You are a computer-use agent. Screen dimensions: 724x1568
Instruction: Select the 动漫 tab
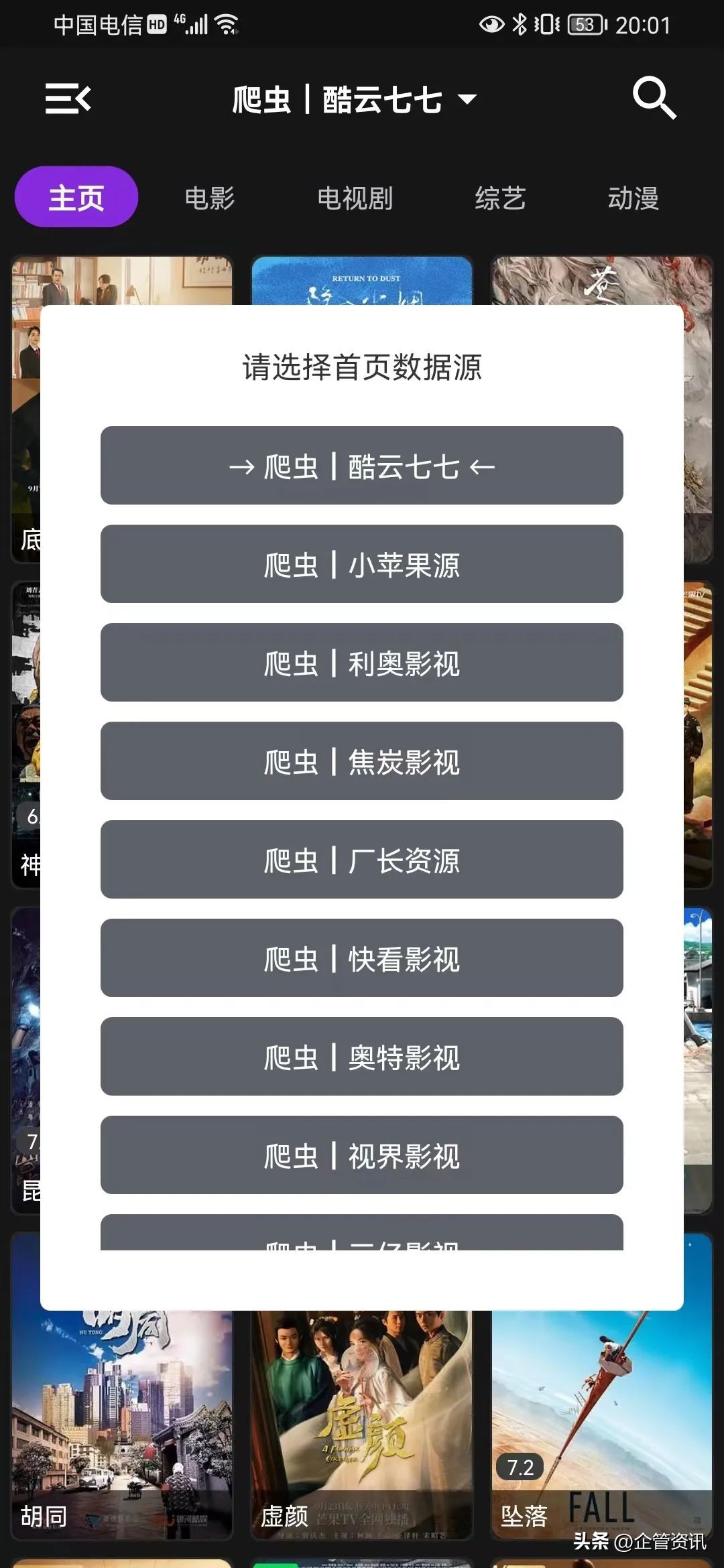point(633,198)
